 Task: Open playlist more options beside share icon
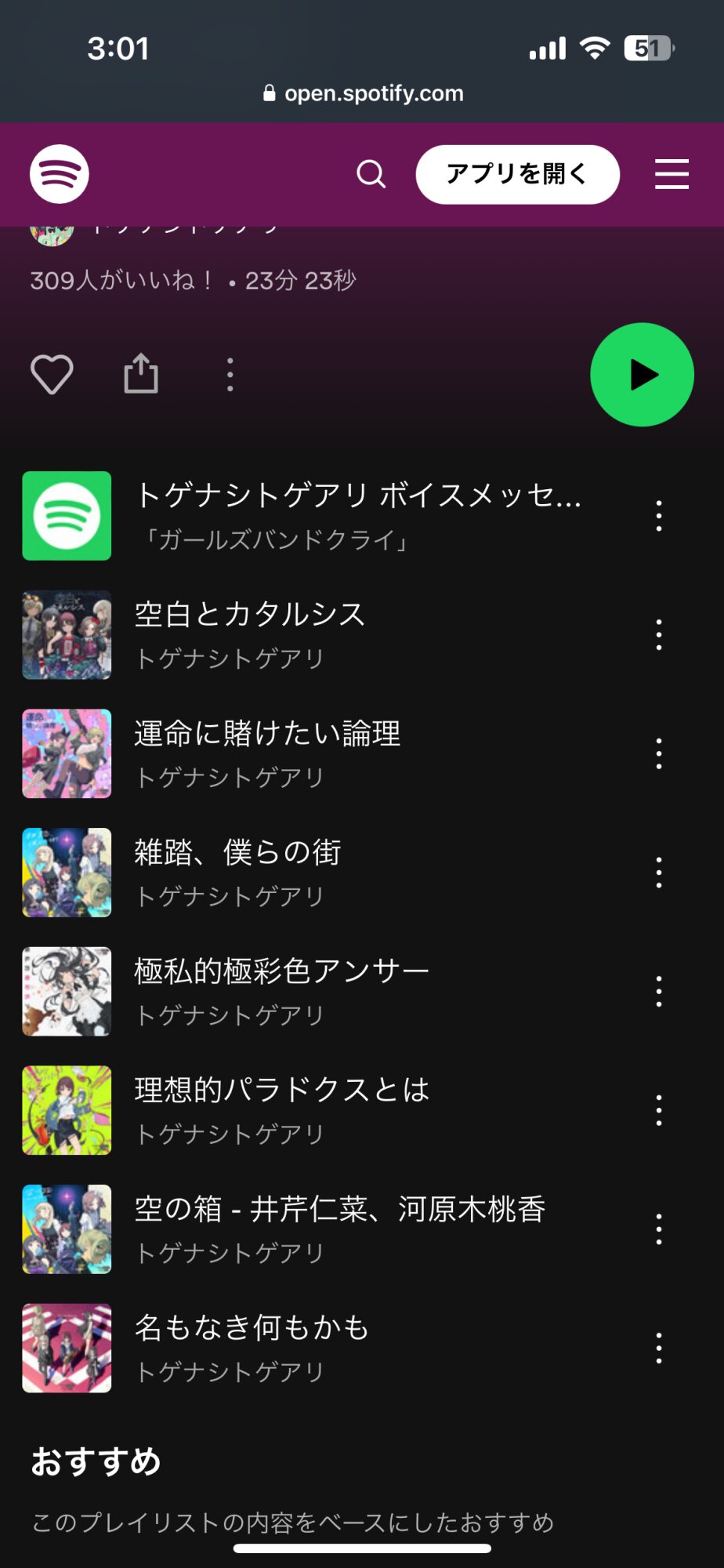(230, 375)
